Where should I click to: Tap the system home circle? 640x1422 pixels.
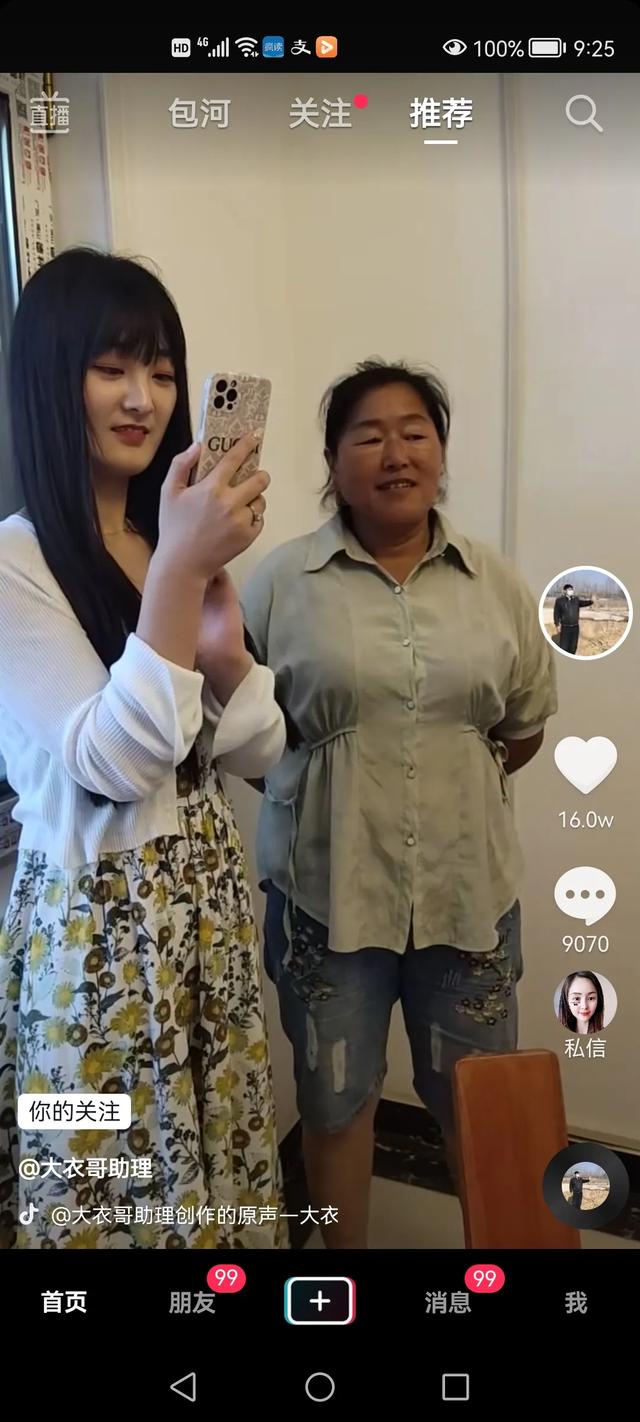pos(320,1386)
